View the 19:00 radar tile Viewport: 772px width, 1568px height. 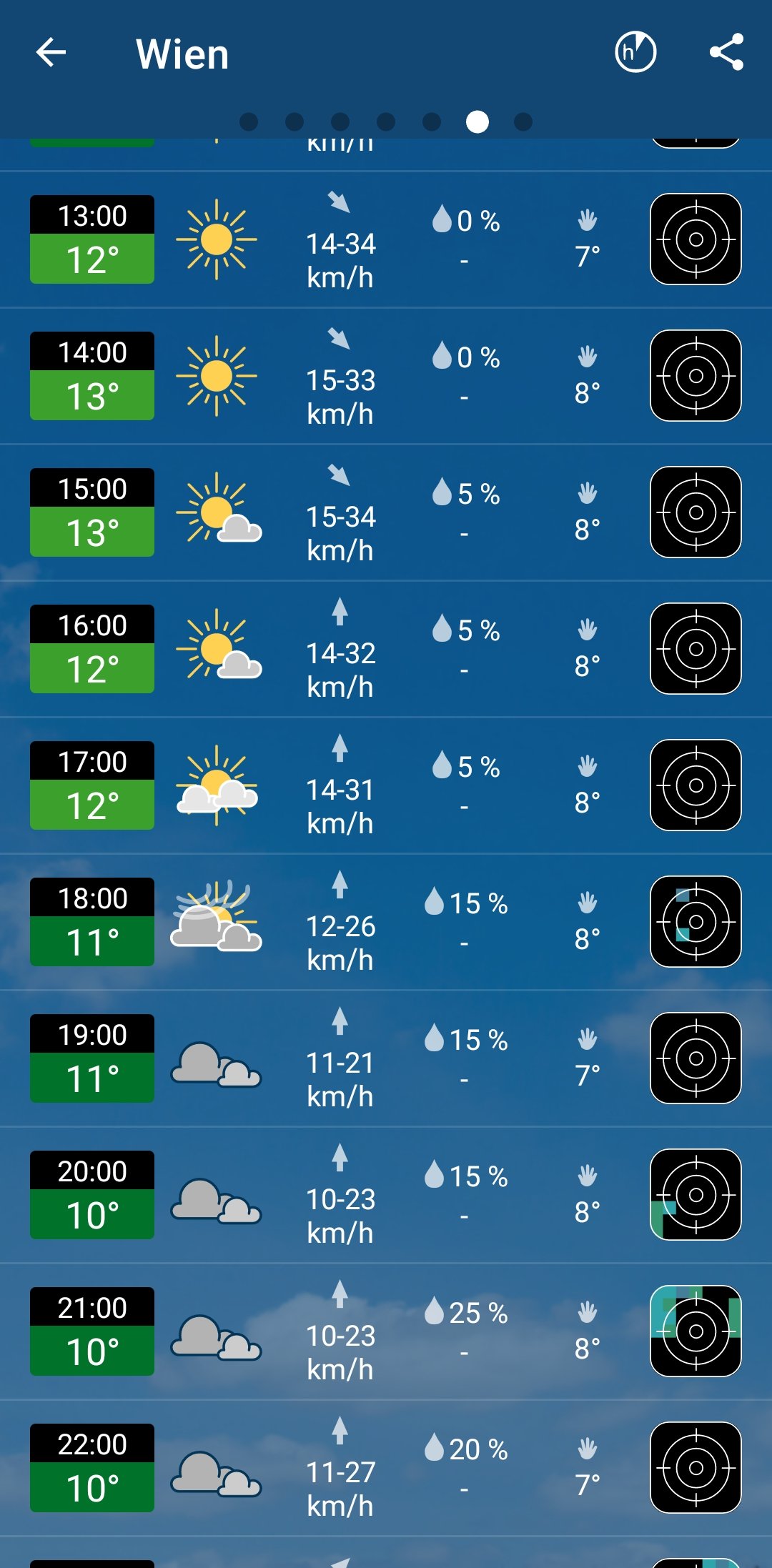click(695, 1058)
